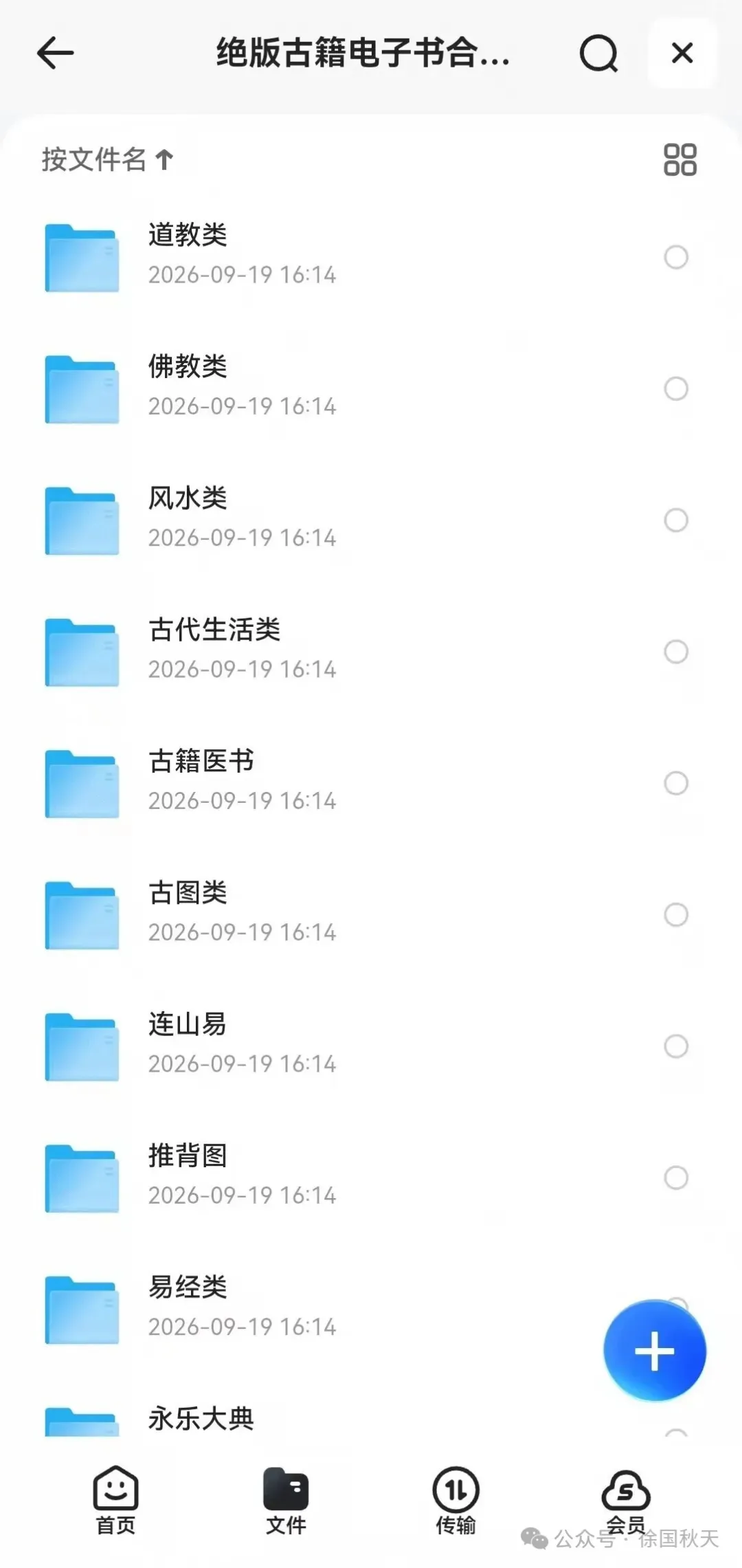Viewport: 742px width, 1568px height.
Task: Switch to the 会员 tab
Action: pyautogui.click(x=626, y=1501)
